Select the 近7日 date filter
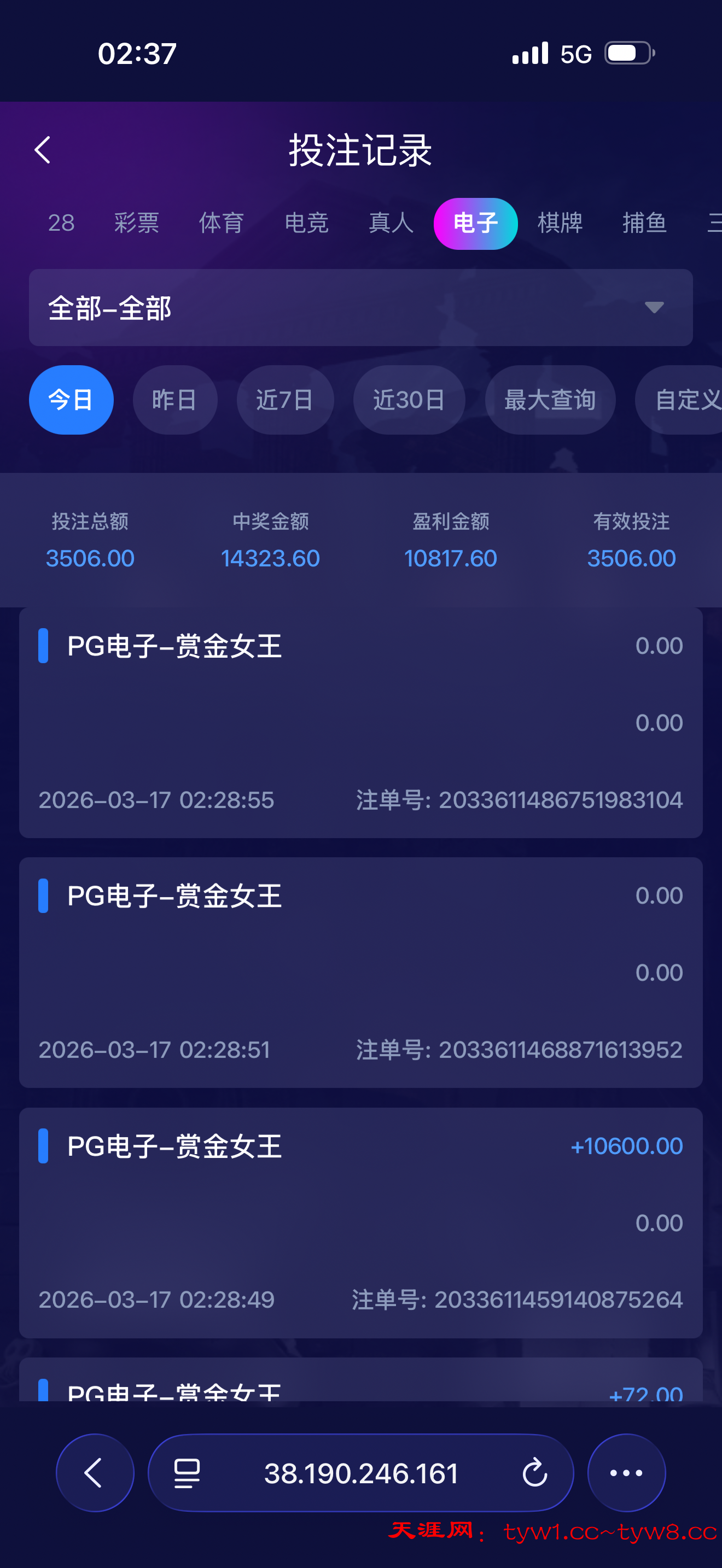The width and height of the screenshot is (722, 1568). tap(285, 400)
